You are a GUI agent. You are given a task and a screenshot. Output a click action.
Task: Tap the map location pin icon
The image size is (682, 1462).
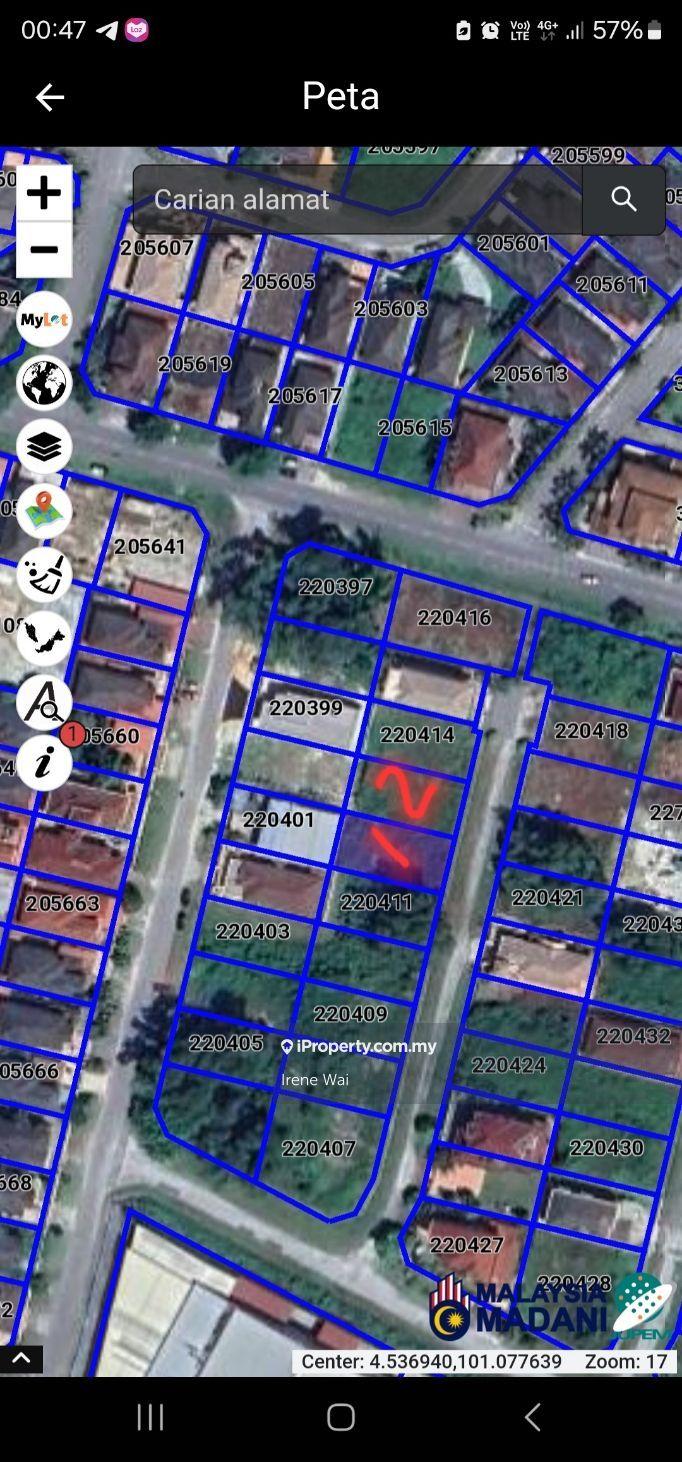[x=44, y=511]
